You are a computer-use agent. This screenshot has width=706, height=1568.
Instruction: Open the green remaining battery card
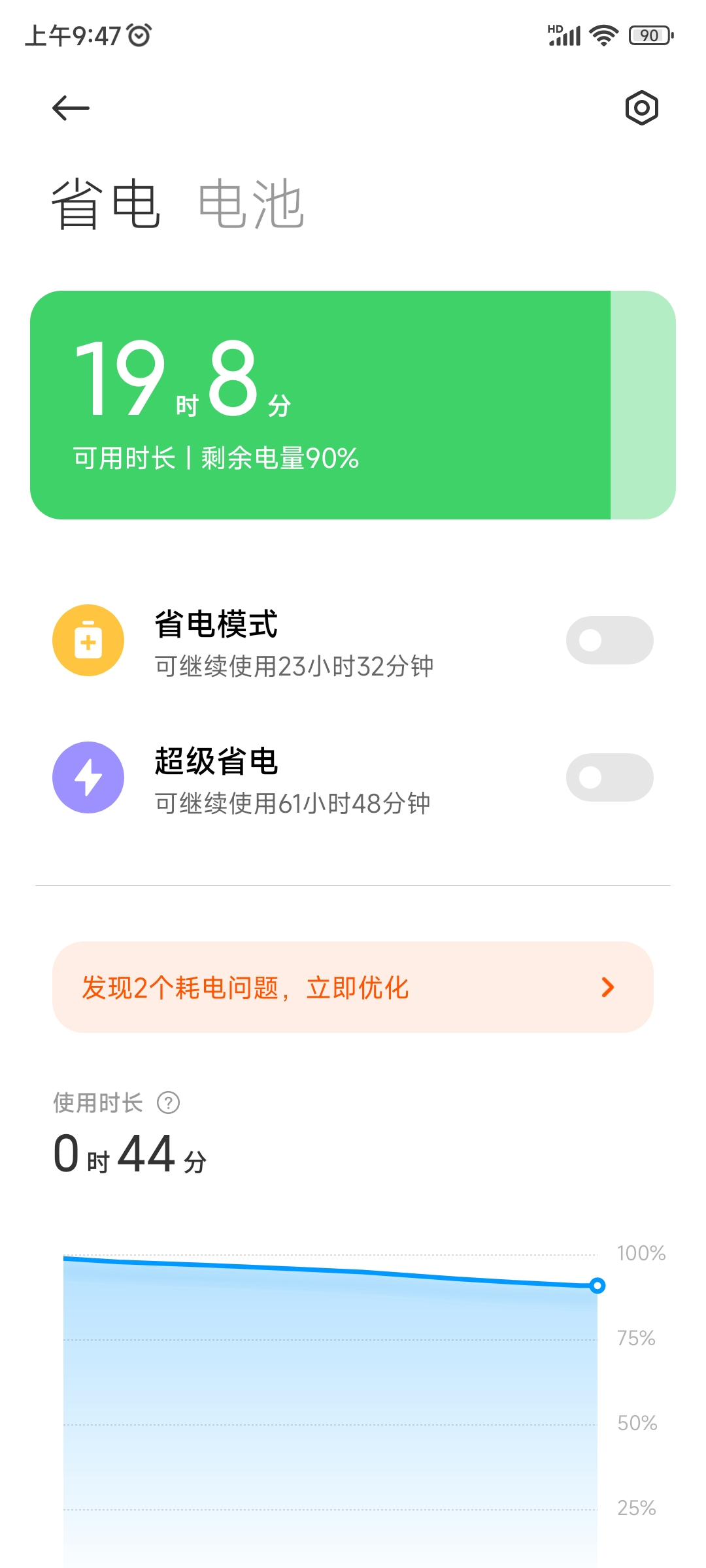click(353, 405)
